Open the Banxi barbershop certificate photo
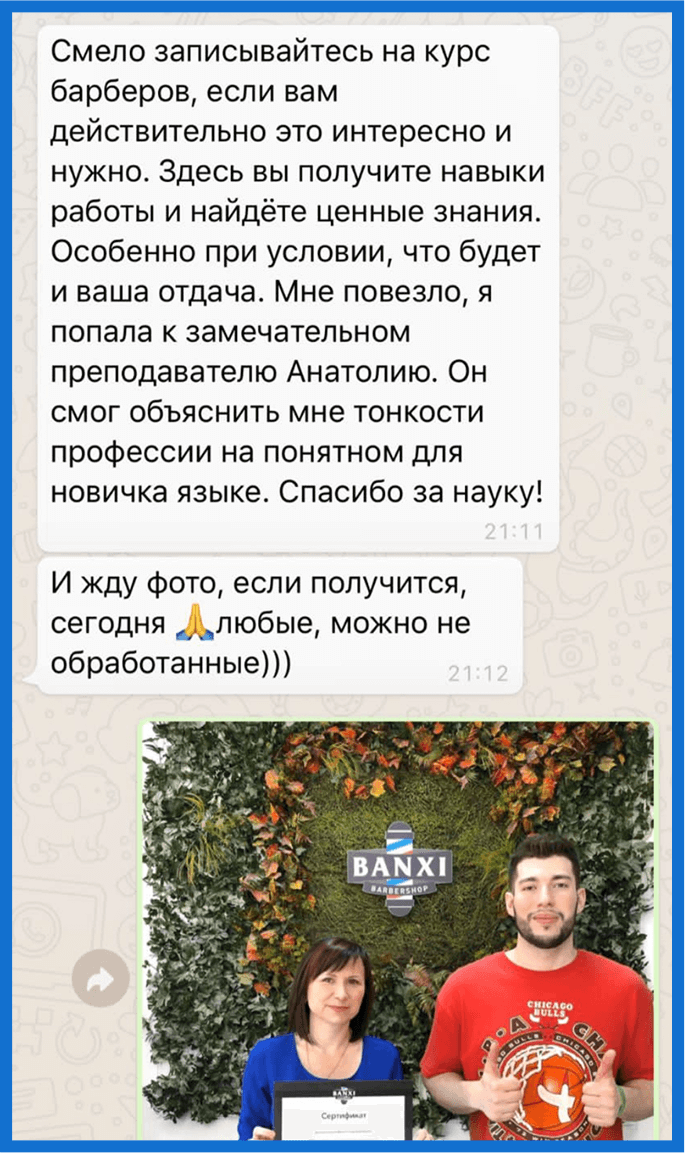Image resolution: width=685 pixels, height=1153 pixels. [397, 930]
